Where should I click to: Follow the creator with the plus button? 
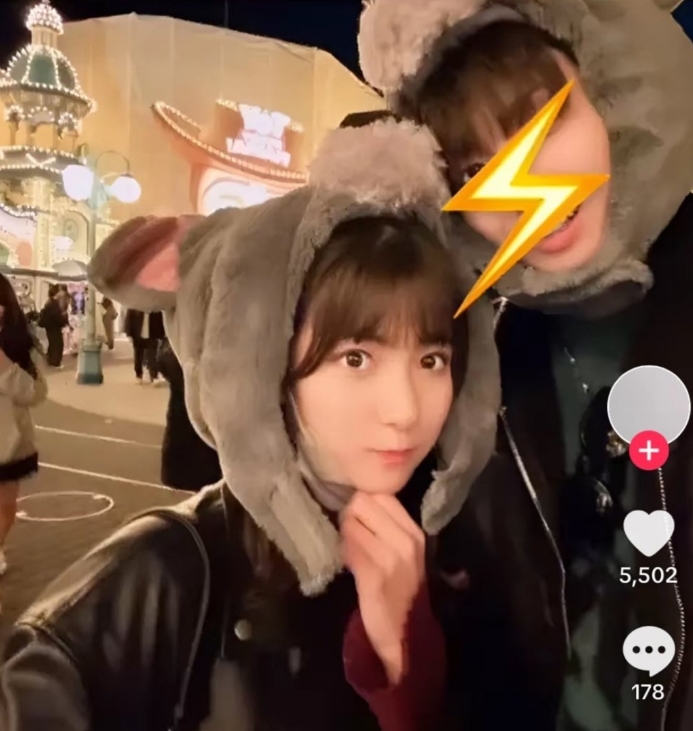(x=648, y=451)
